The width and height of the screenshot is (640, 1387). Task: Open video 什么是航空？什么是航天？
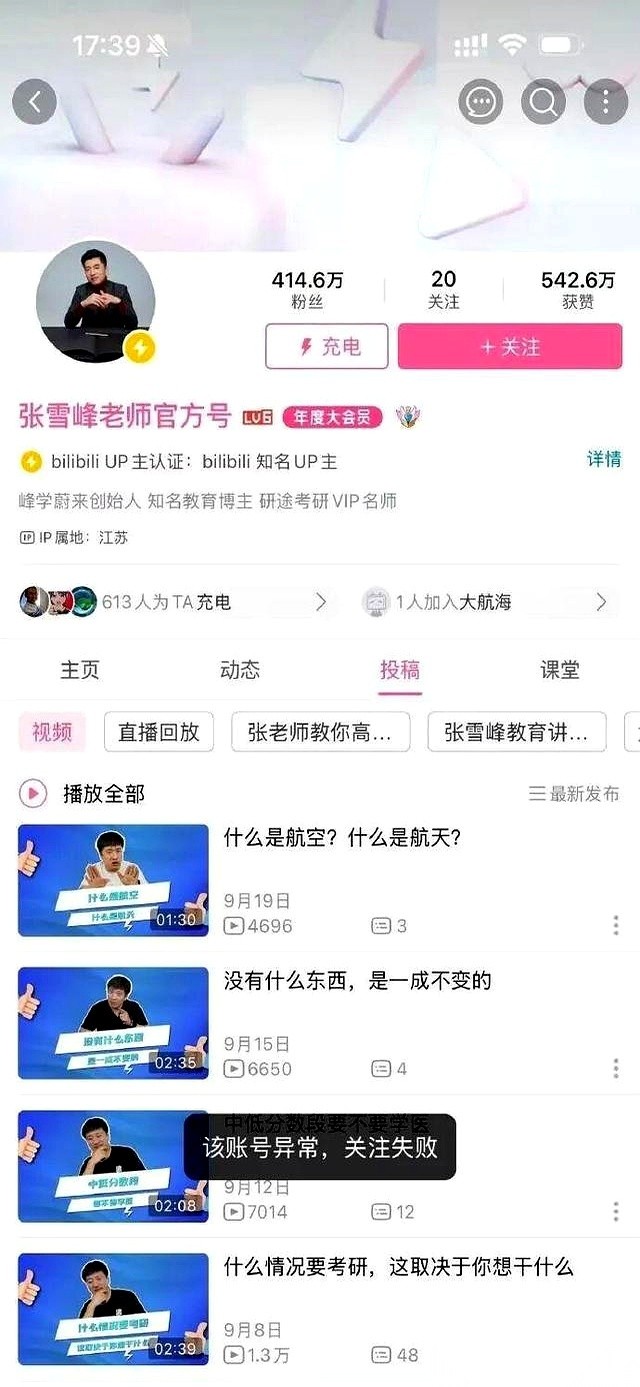pos(342,839)
